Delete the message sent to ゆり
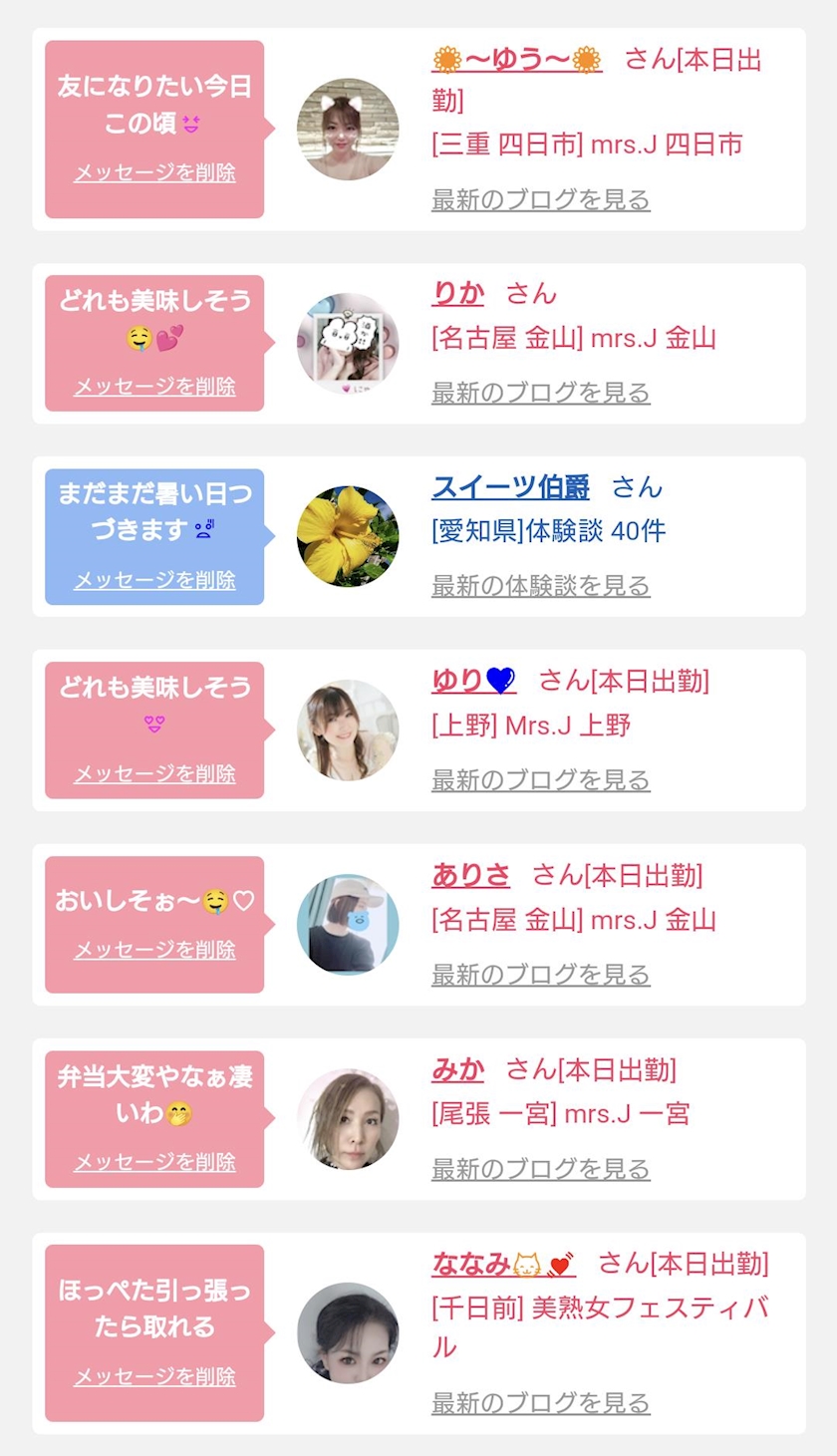This screenshot has width=837, height=1456. [x=154, y=773]
